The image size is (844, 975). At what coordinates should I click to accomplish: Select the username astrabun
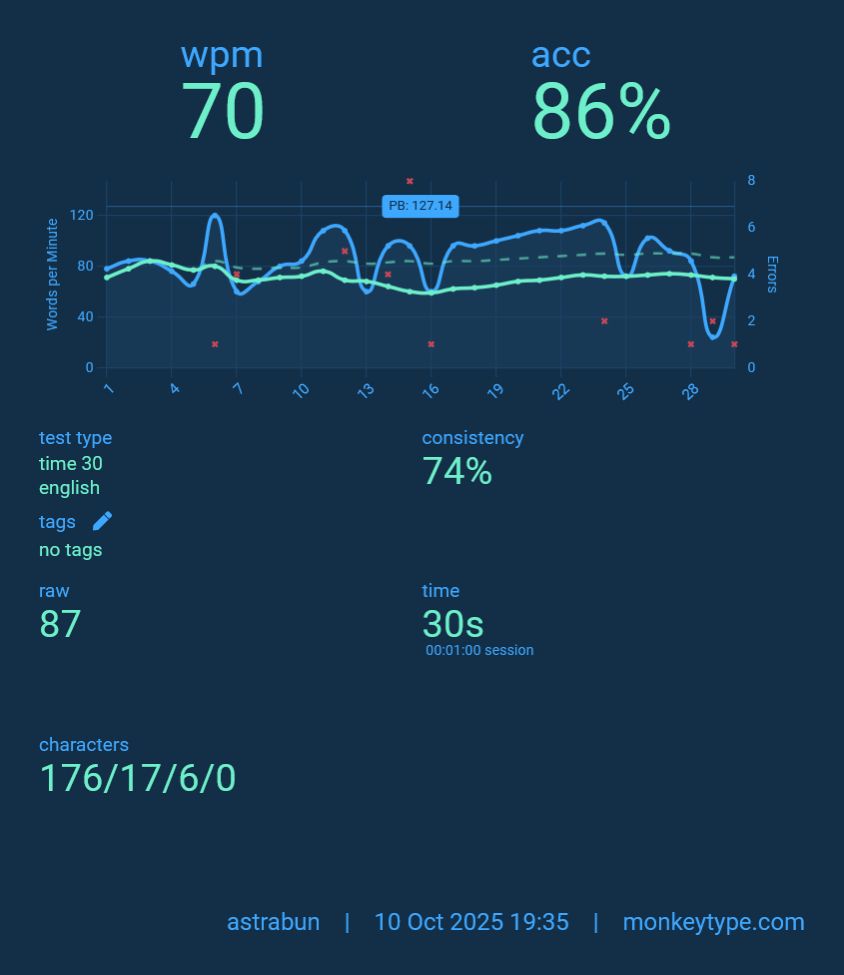273,922
